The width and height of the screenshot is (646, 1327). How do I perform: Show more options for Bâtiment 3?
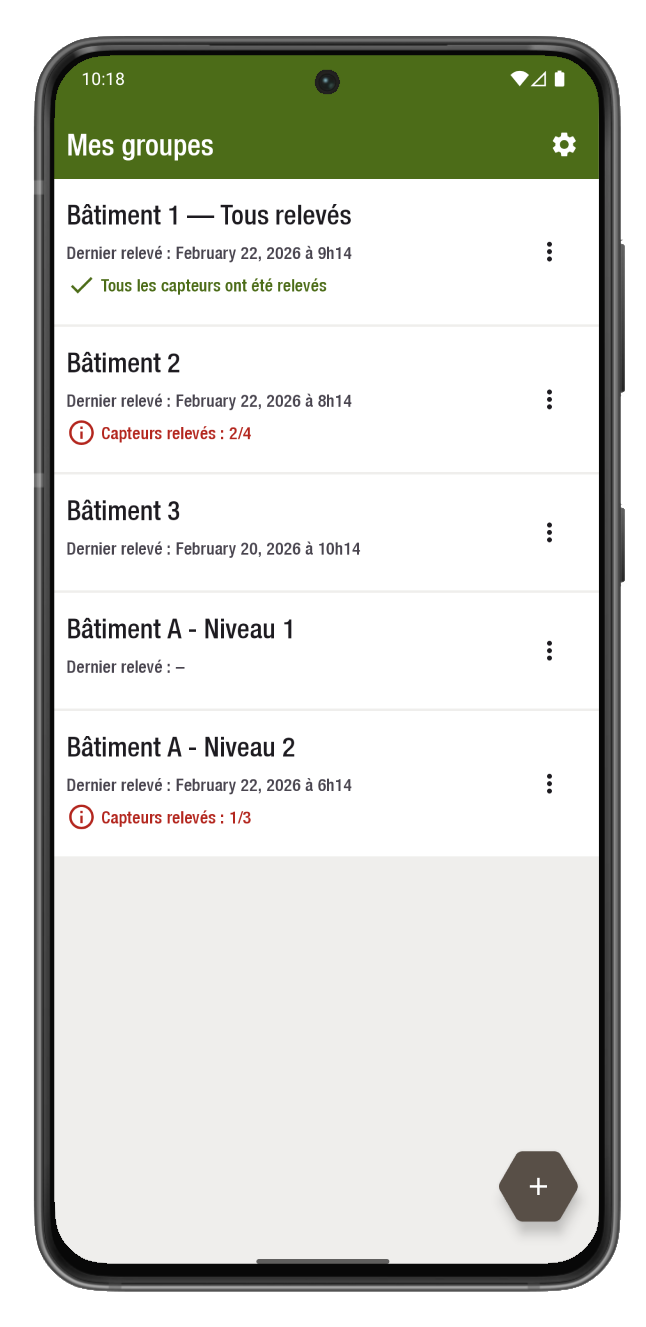point(549,532)
